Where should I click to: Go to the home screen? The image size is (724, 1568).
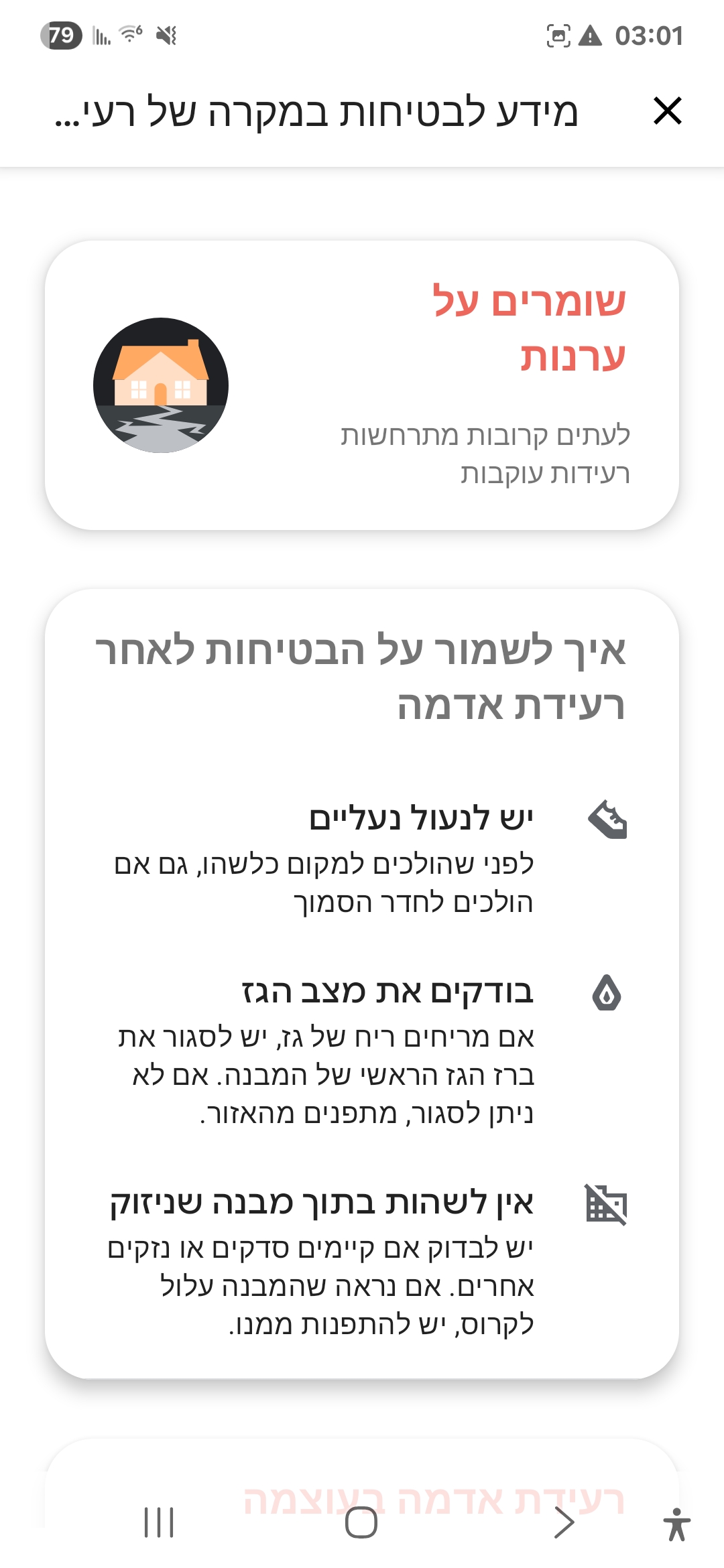coord(361,1522)
